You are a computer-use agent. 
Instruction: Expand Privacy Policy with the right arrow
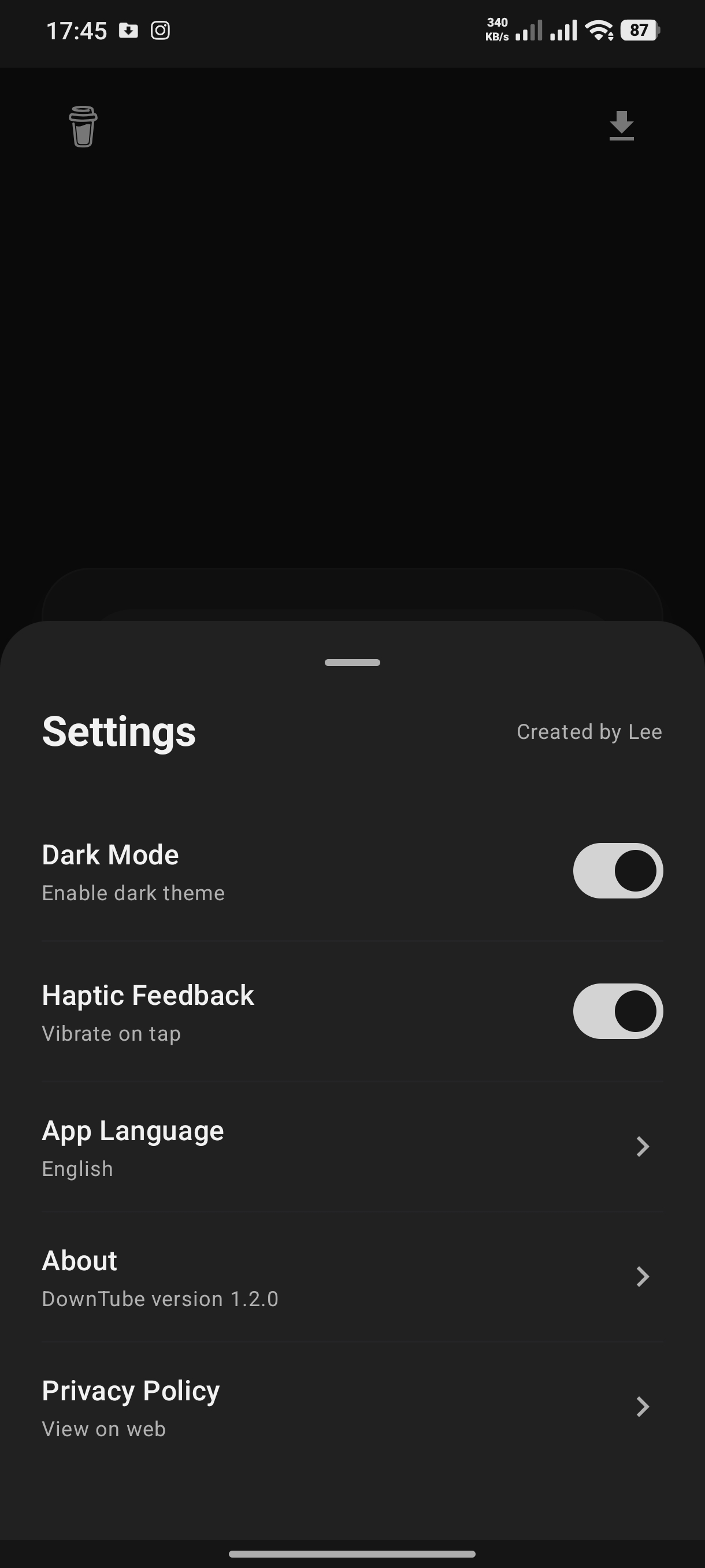click(643, 1407)
